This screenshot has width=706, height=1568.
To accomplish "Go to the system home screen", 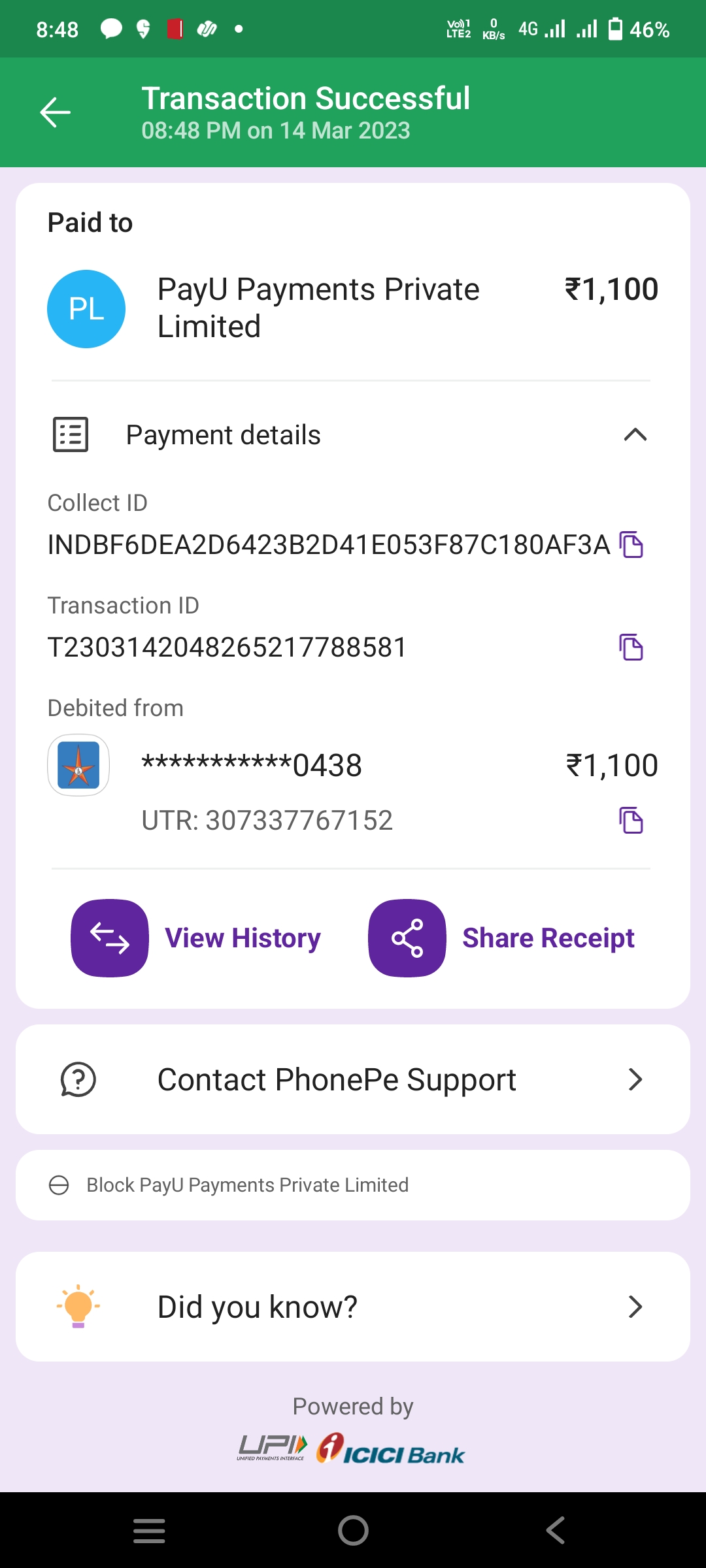I will click(353, 1530).
